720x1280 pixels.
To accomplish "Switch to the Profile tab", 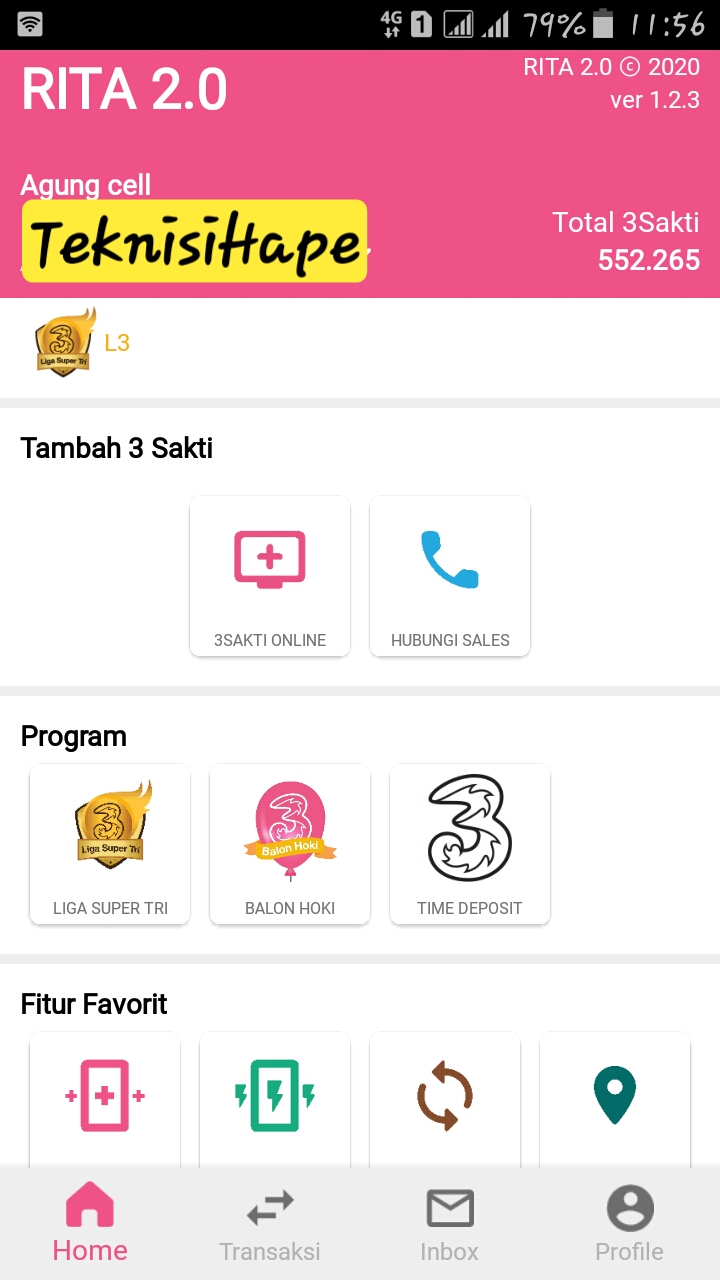I will pos(629,1222).
